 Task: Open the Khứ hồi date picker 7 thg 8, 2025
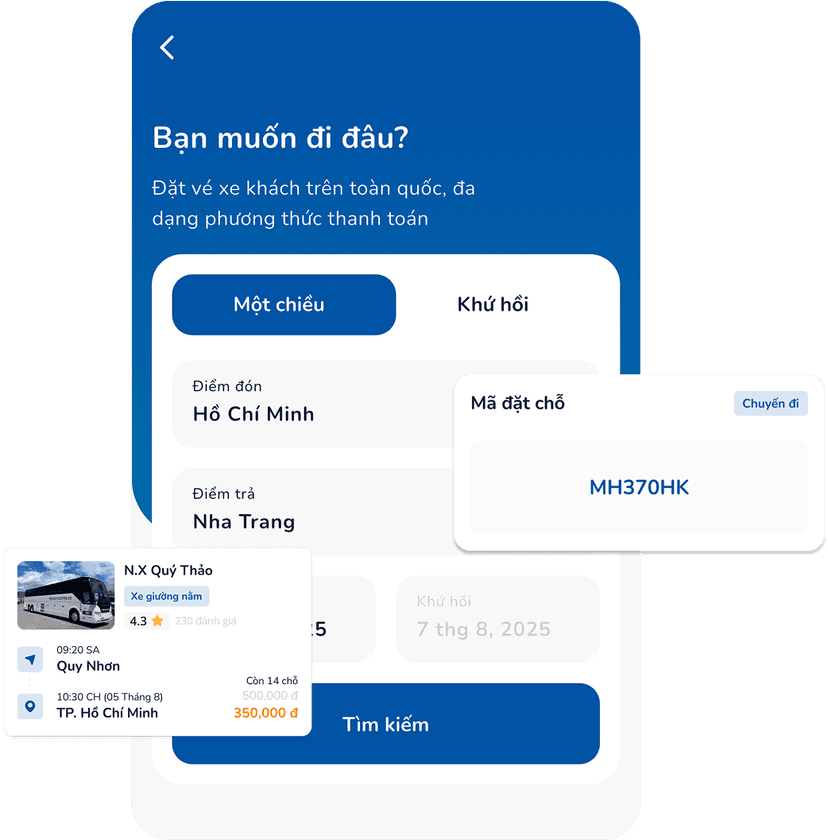point(497,620)
